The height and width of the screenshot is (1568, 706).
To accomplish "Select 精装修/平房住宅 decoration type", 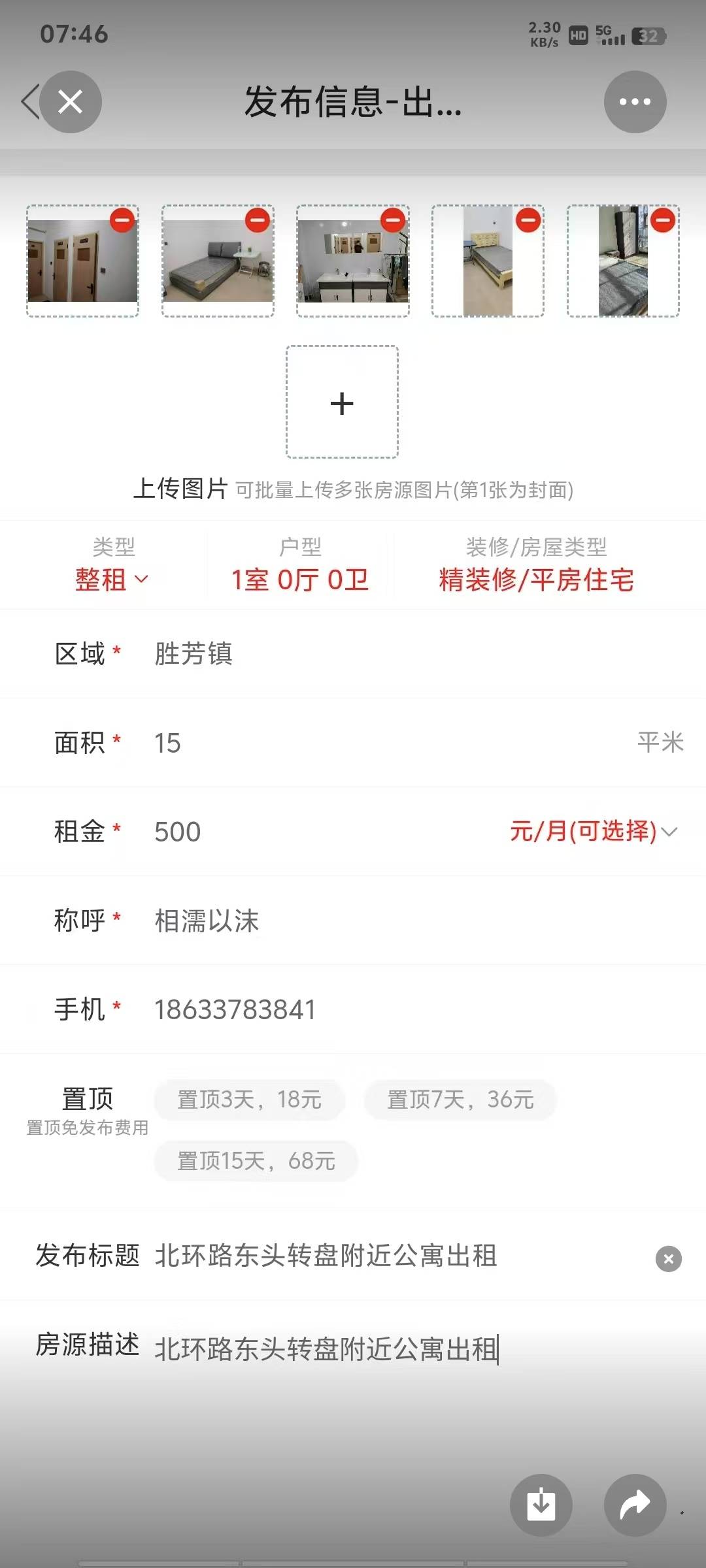I will click(536, 580).
